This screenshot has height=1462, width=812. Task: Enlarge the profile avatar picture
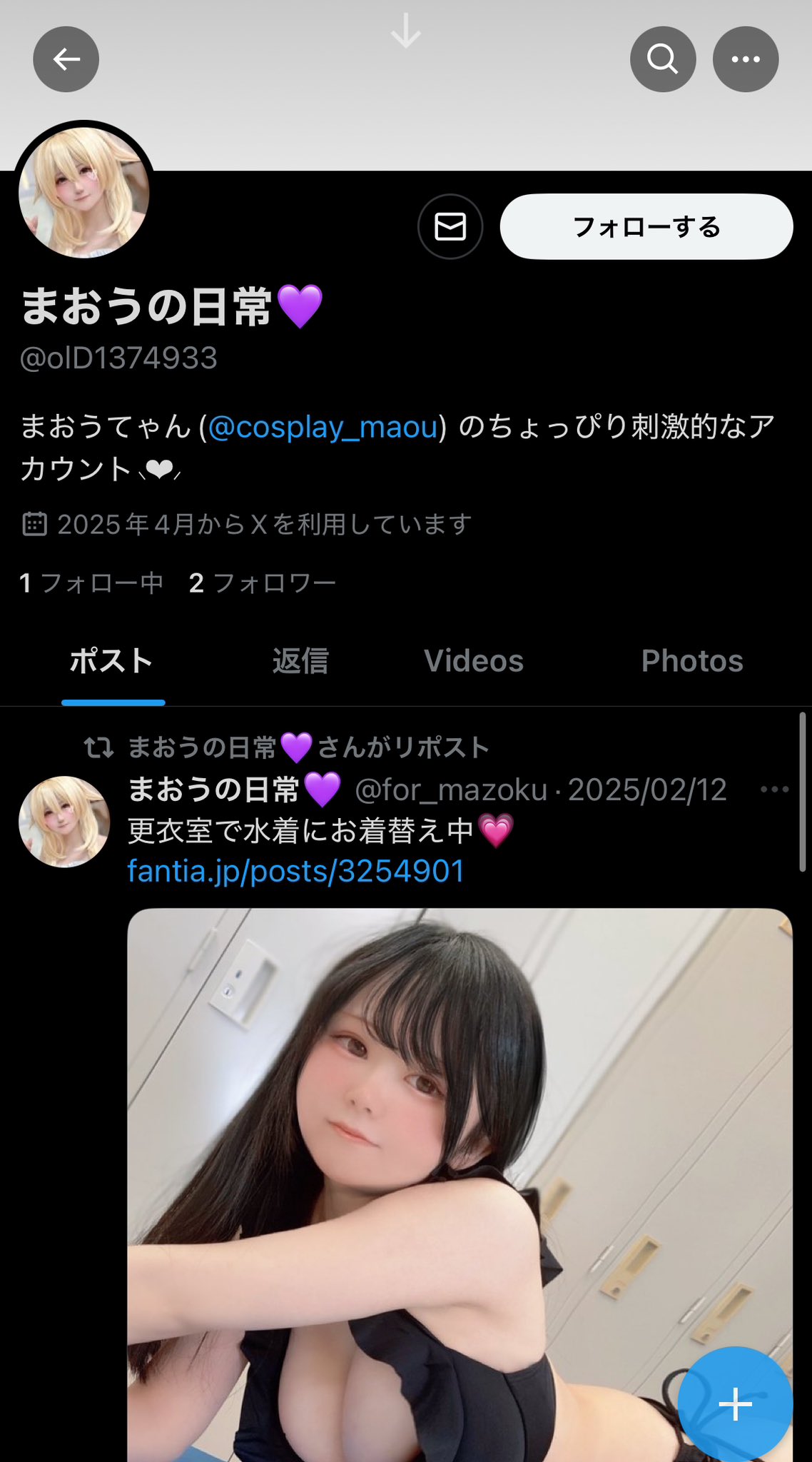[84, 193]
